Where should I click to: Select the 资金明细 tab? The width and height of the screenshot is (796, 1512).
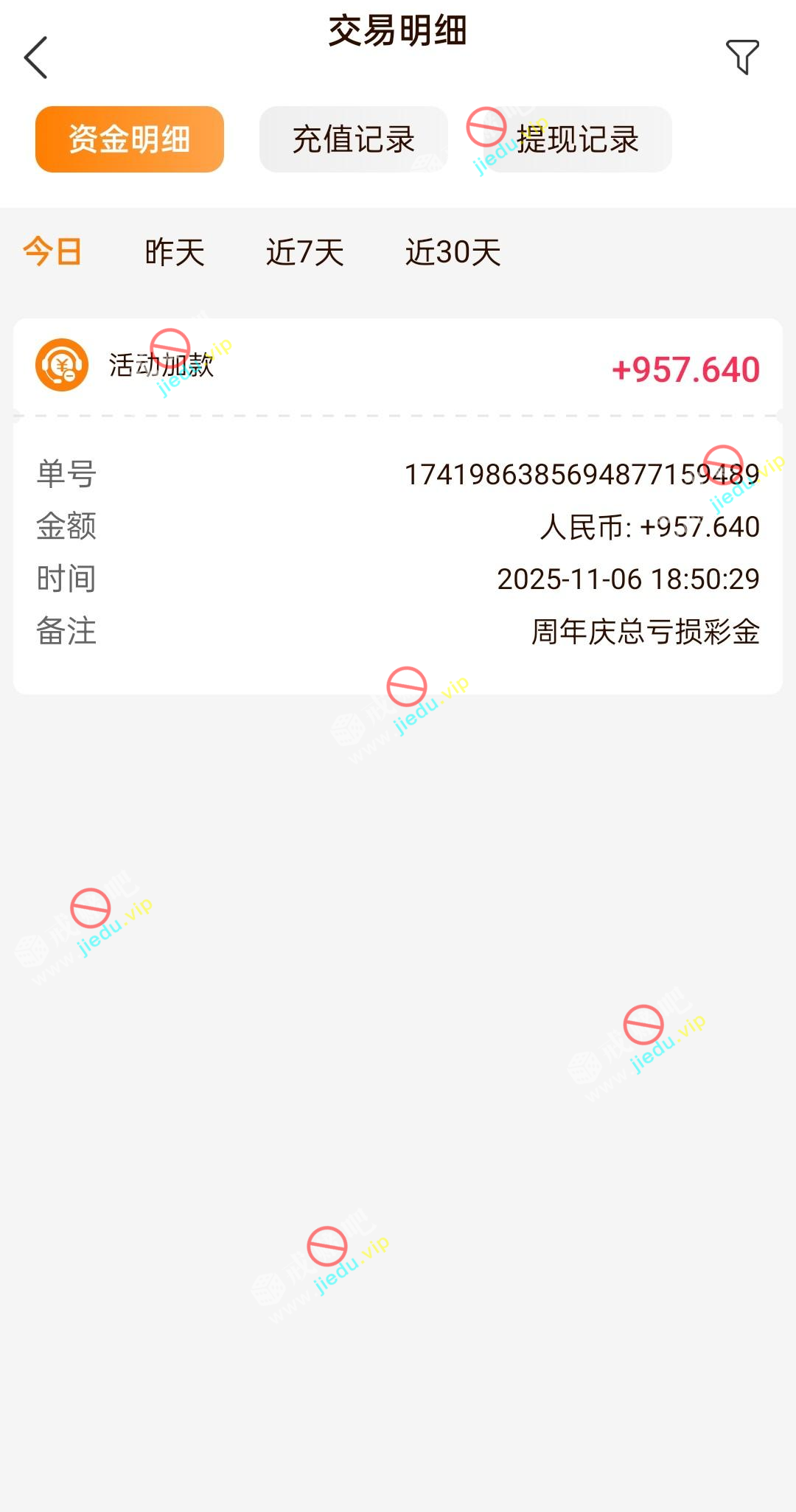click(x=130, y=139)
